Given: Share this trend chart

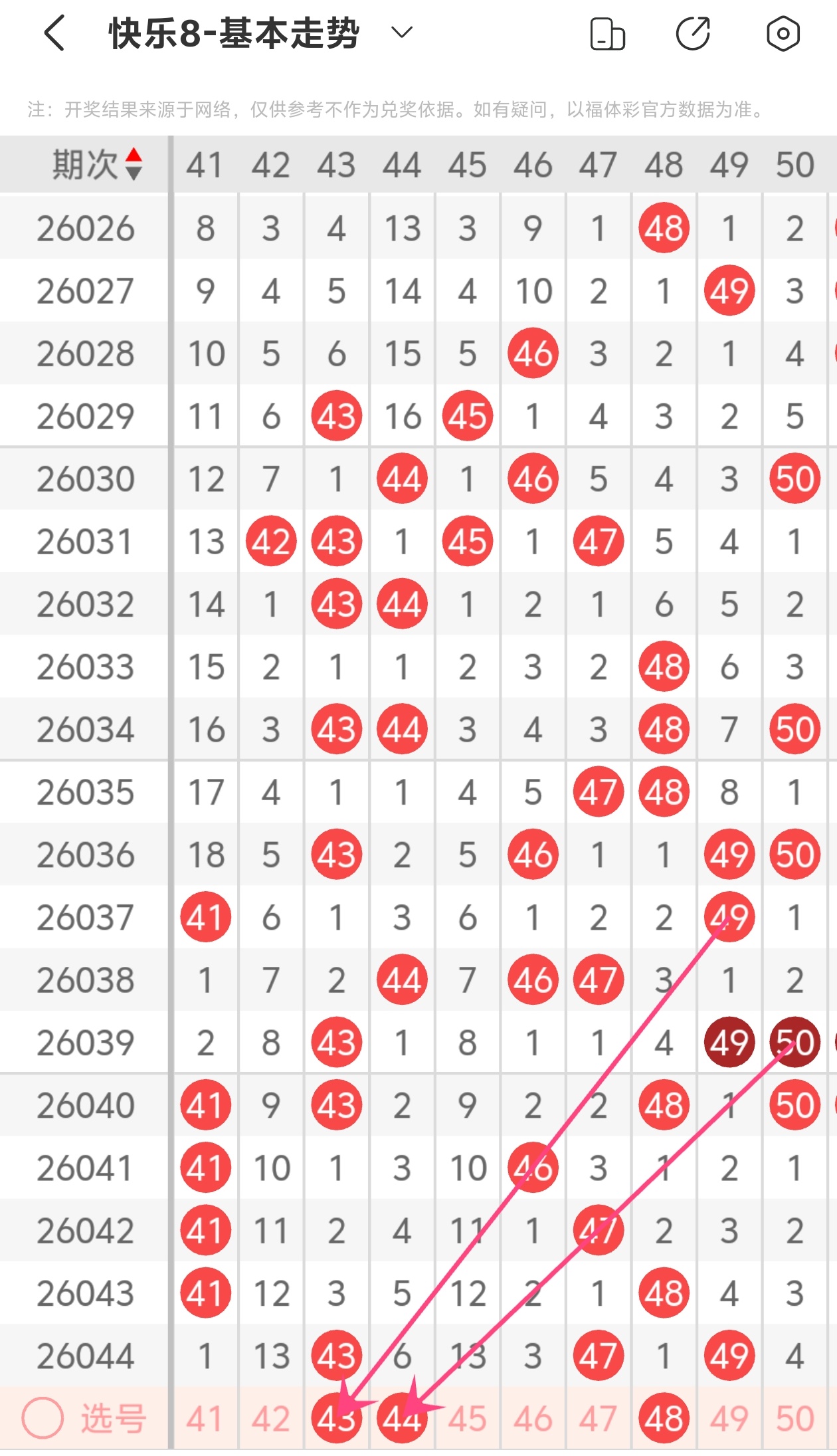Looking at the screenshot, I should click(x=693, y=34).
